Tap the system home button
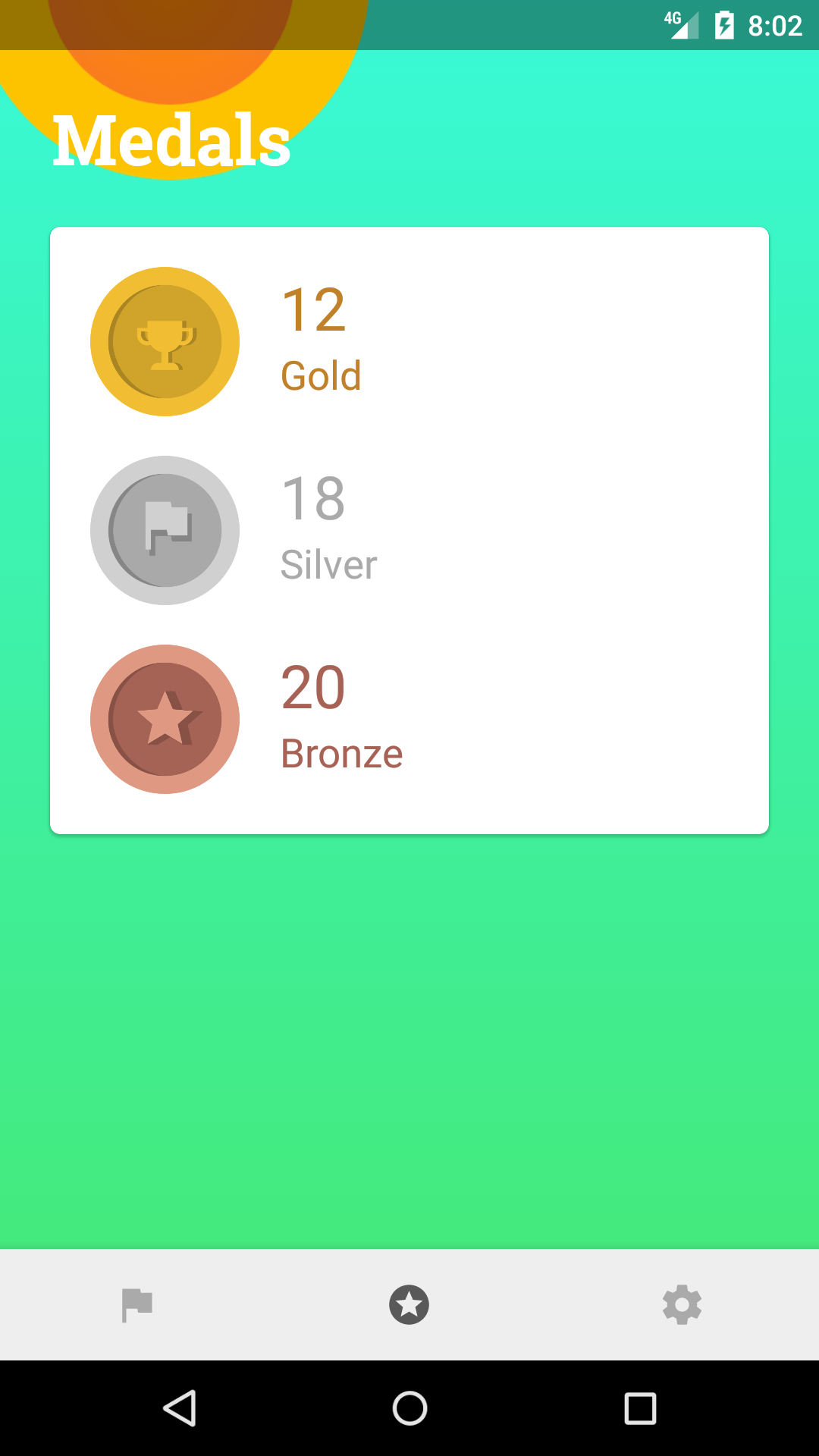Image resolution: width=819 pixels, height=1456 pixels. 409,1408
